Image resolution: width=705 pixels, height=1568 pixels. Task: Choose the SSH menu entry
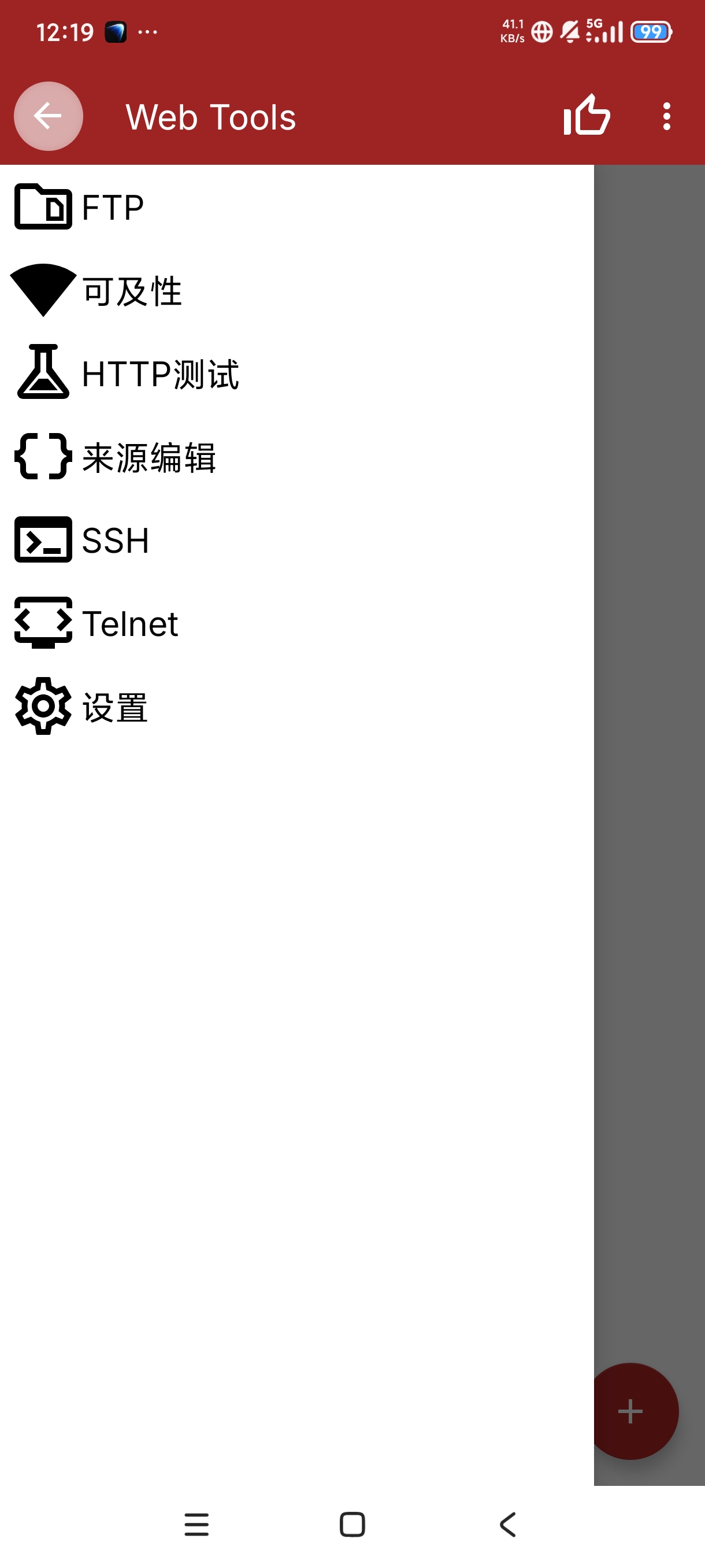(116, 541)
